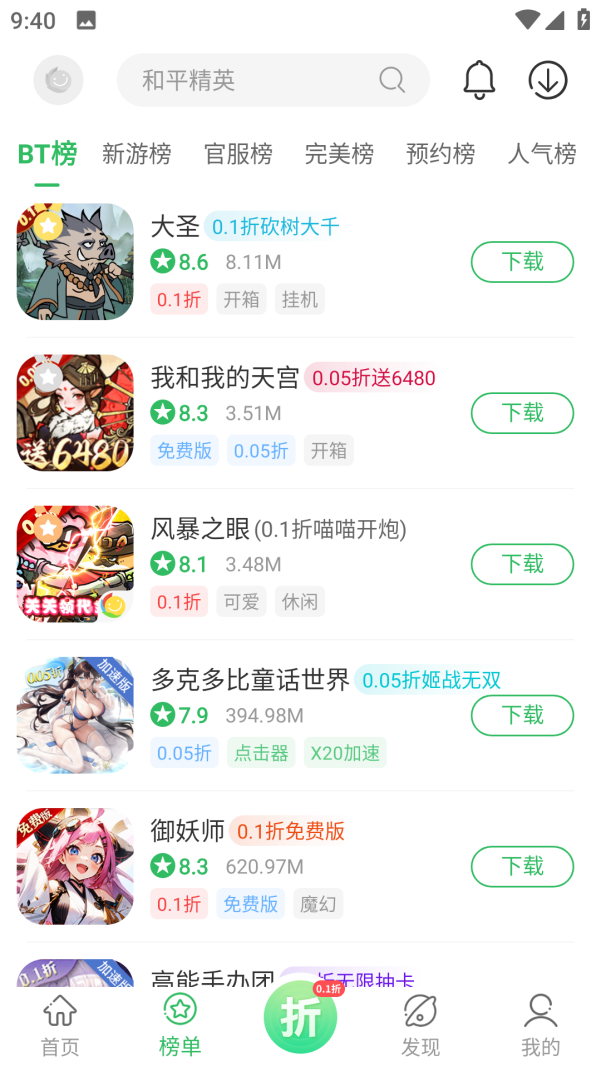600x1067 pixels.
Task: Open the 预约榜 tab
Action: (440, 154)
